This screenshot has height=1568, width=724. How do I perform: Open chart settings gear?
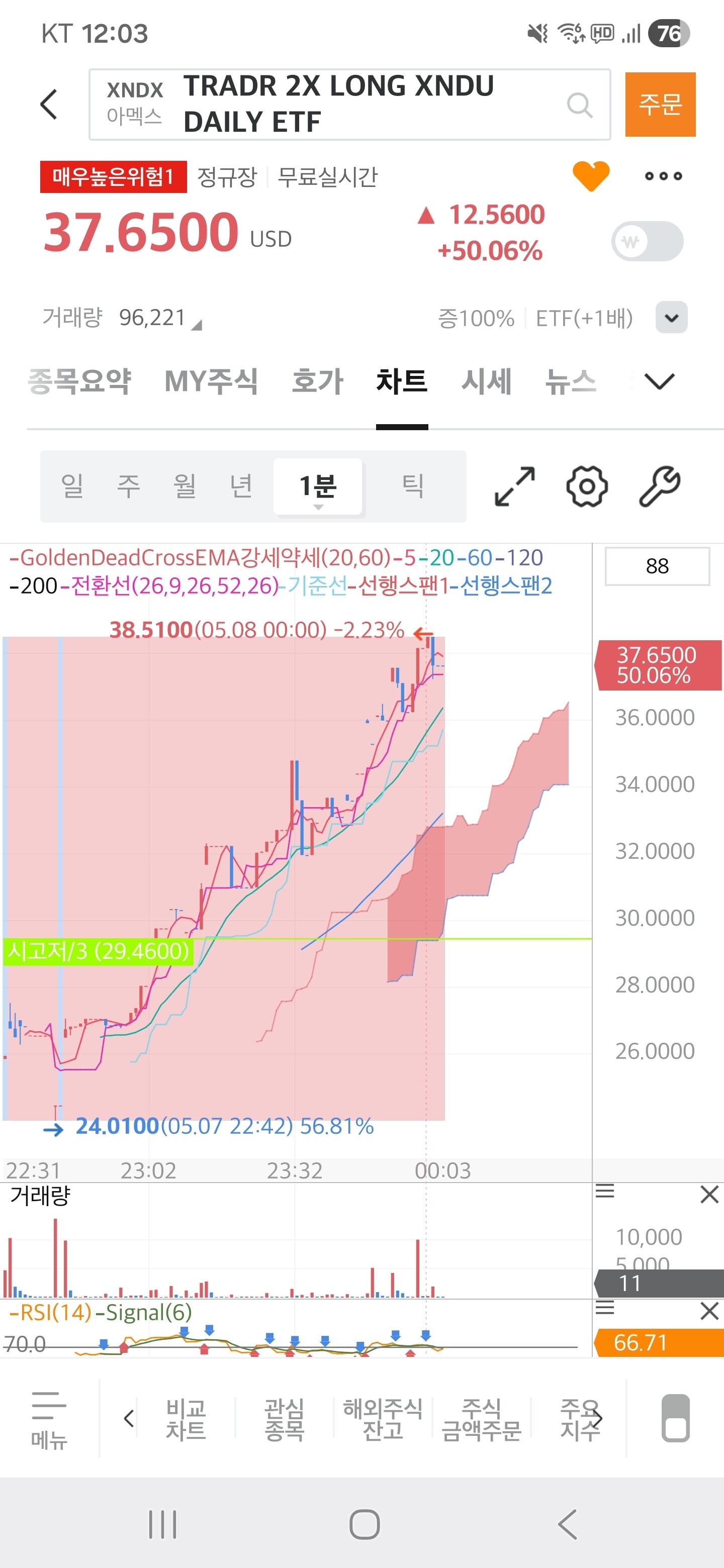pos(587,486)
